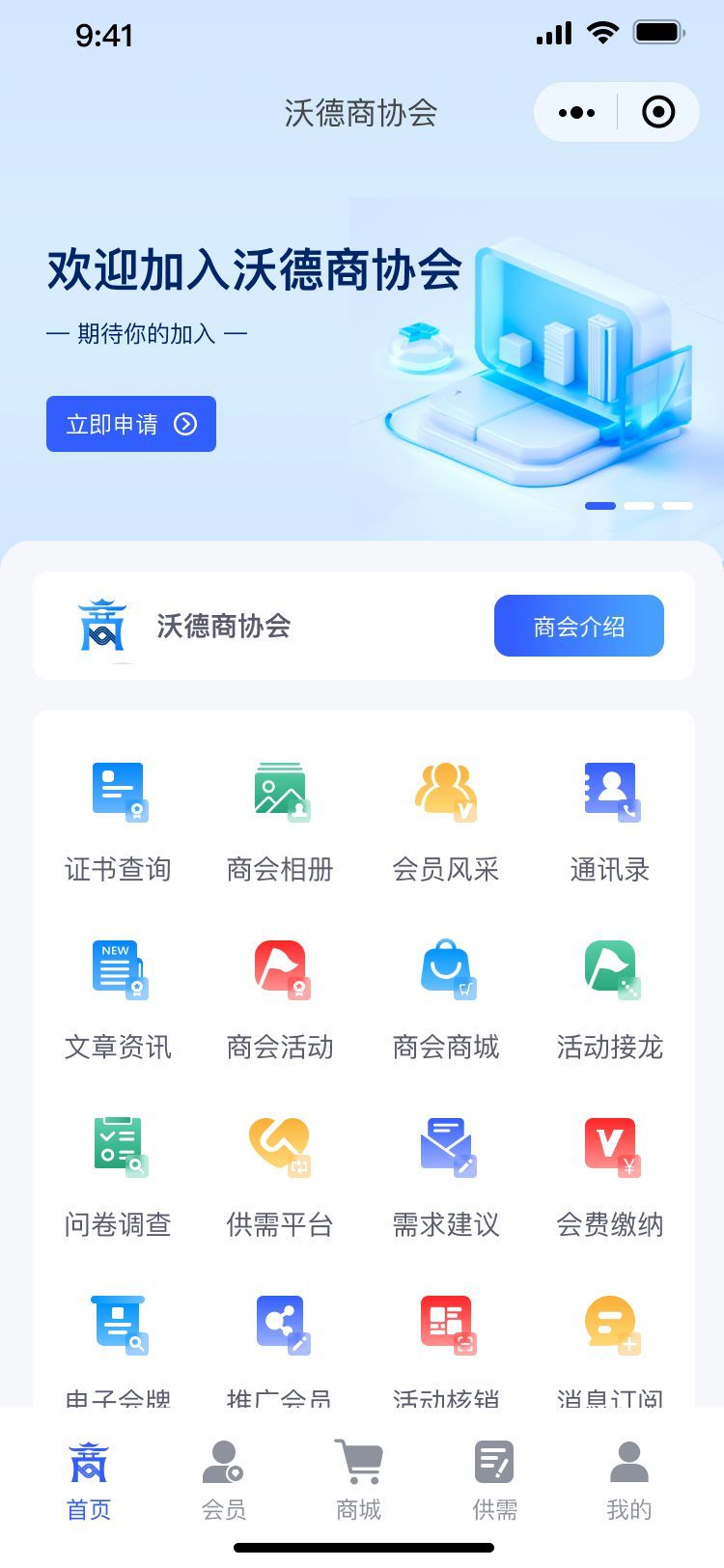The image size is (724, 1568).
Task: Open 需求建议
Action: pyautogui.click(x=445, y=1176)
